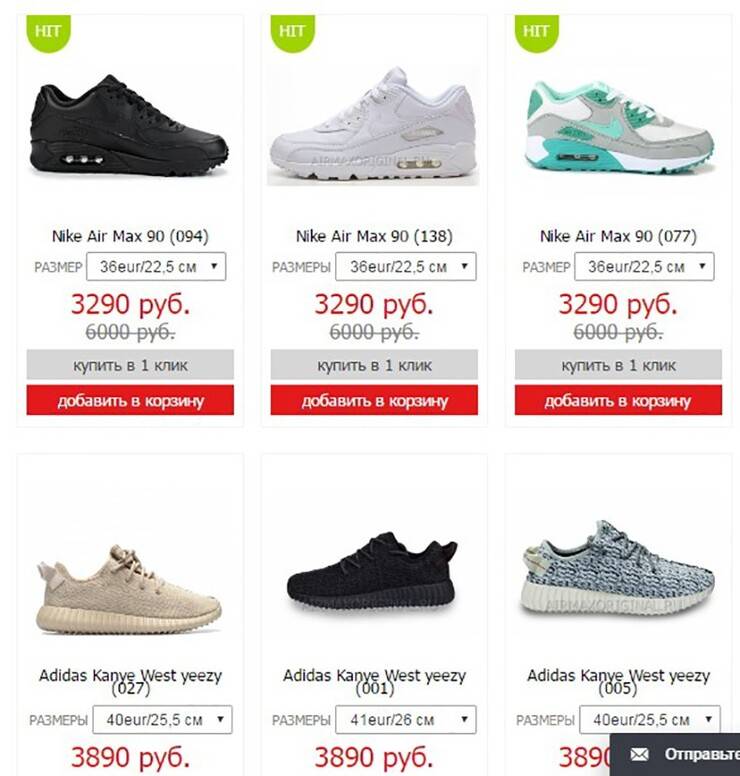Expand size dropdown for Air Max 90 (138)
This screenshot has width=740, height=776.
point(405,267)
